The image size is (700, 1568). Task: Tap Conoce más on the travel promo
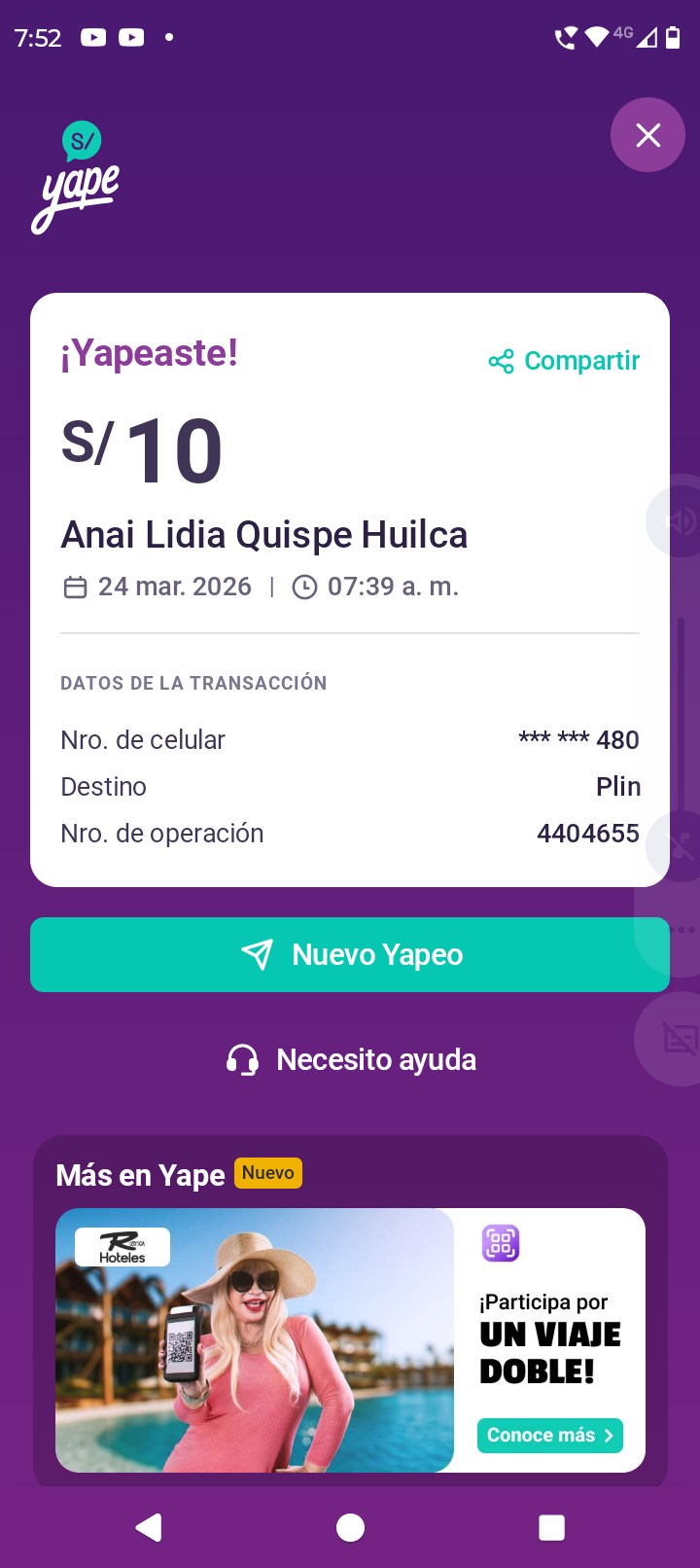549,1436
